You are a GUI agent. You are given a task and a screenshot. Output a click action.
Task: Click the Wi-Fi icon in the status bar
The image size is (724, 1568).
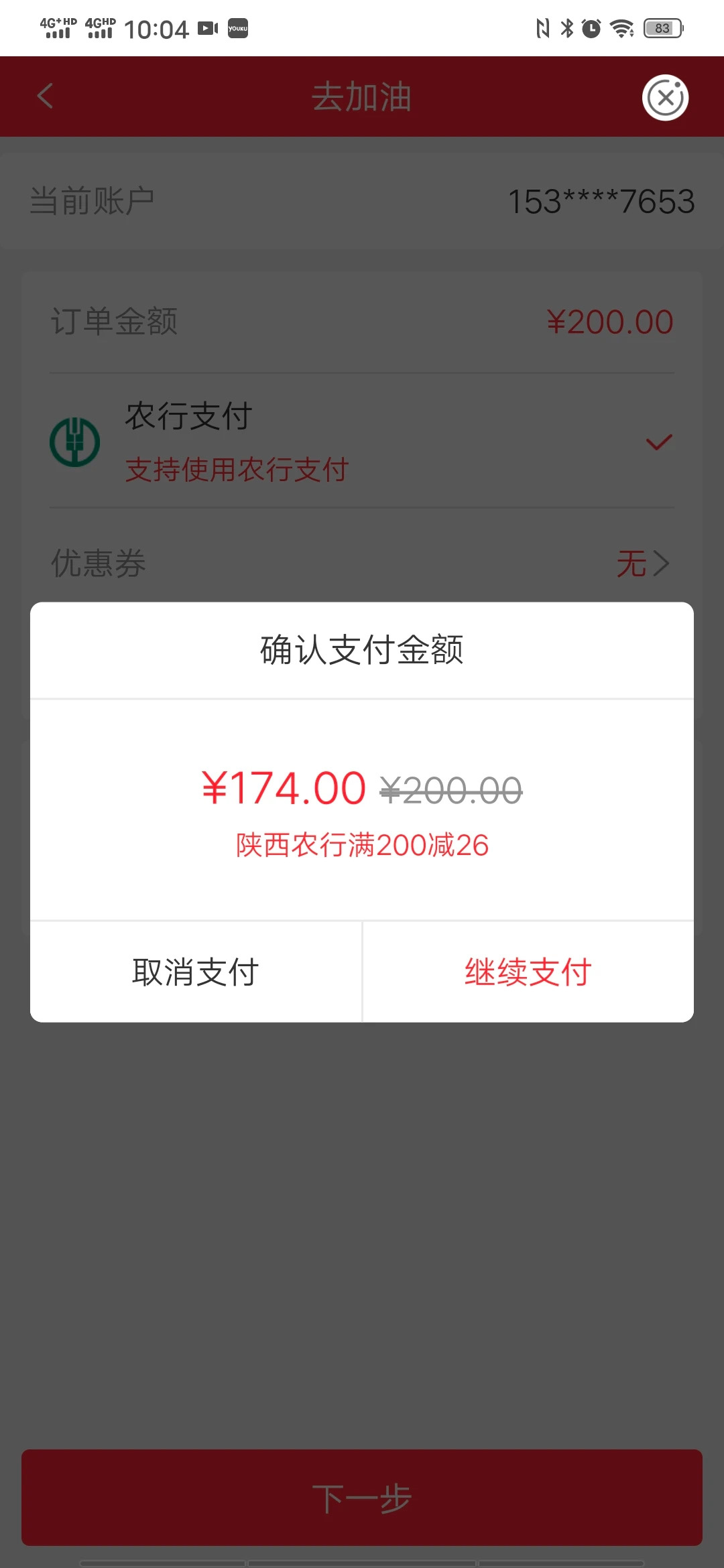point(620,28)
